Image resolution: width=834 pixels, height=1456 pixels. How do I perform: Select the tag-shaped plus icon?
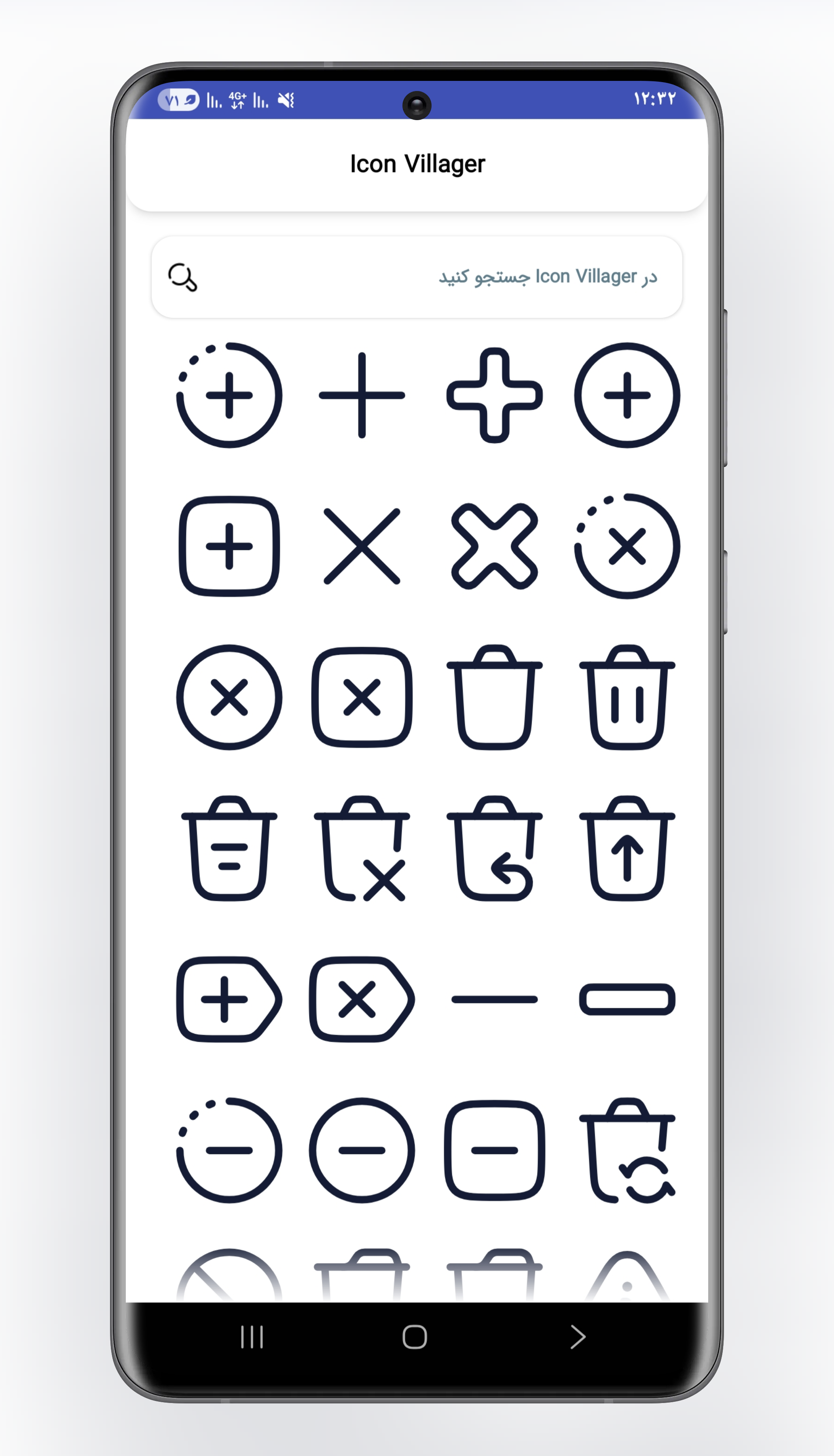229,999
